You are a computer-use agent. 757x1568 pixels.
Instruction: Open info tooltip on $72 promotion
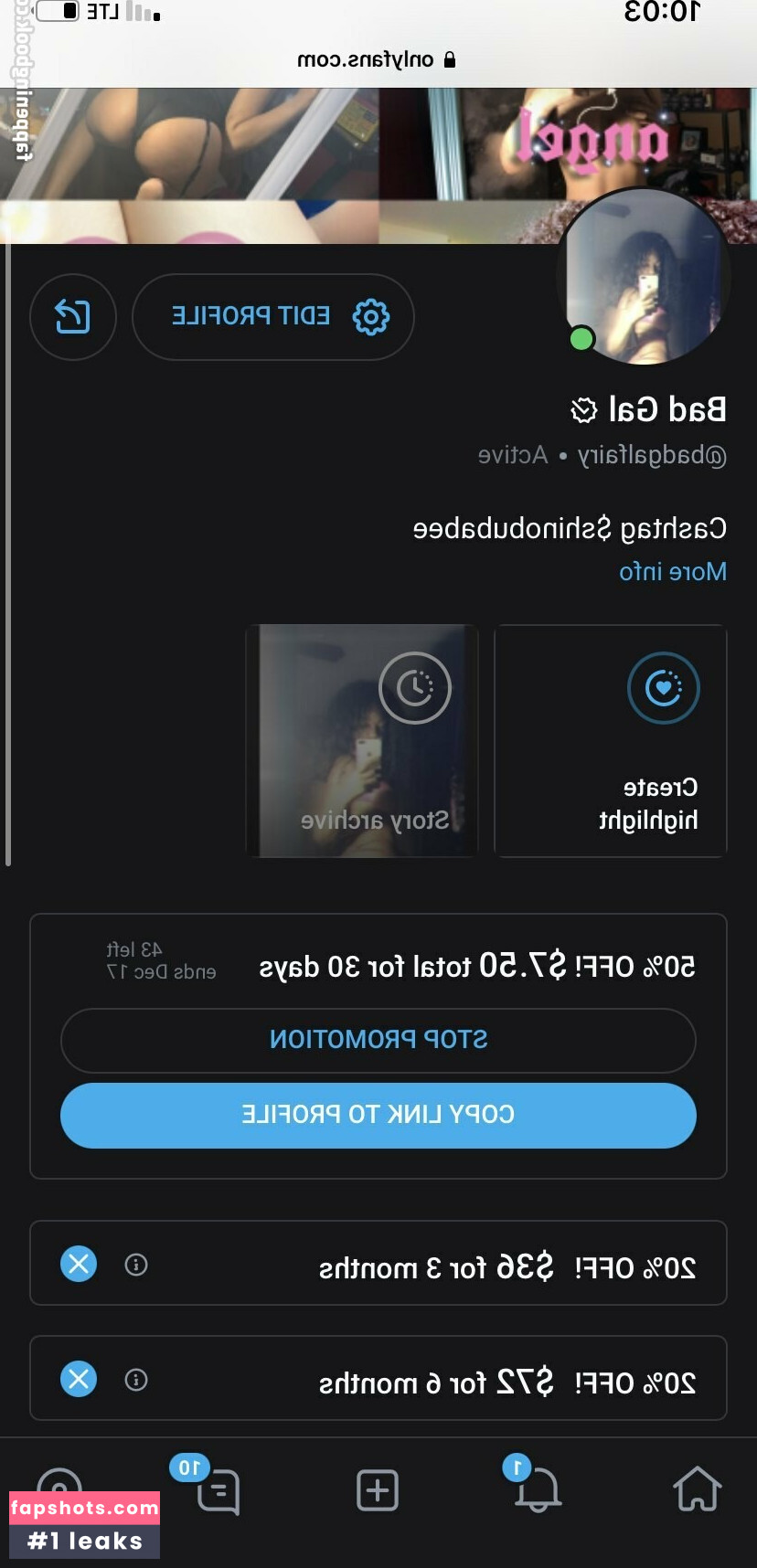[x=137, y=1379]
